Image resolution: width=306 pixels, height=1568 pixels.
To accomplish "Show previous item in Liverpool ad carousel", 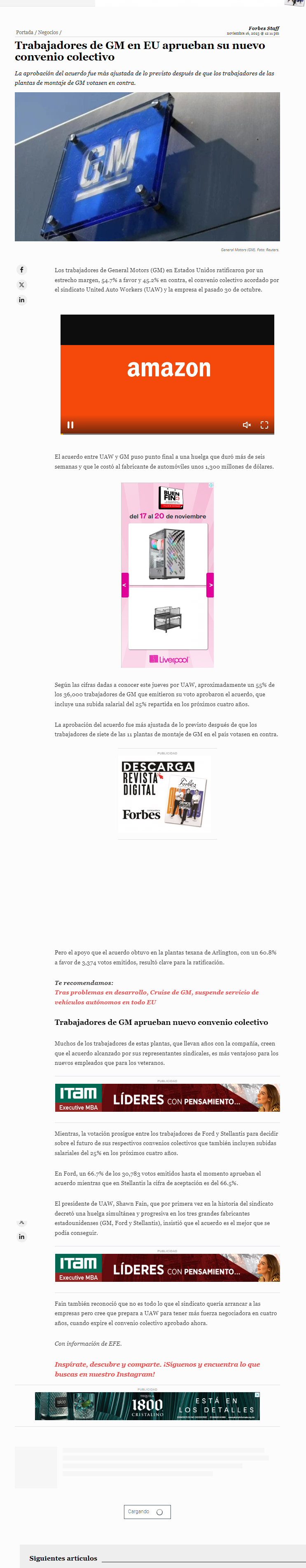I will 125,585.
